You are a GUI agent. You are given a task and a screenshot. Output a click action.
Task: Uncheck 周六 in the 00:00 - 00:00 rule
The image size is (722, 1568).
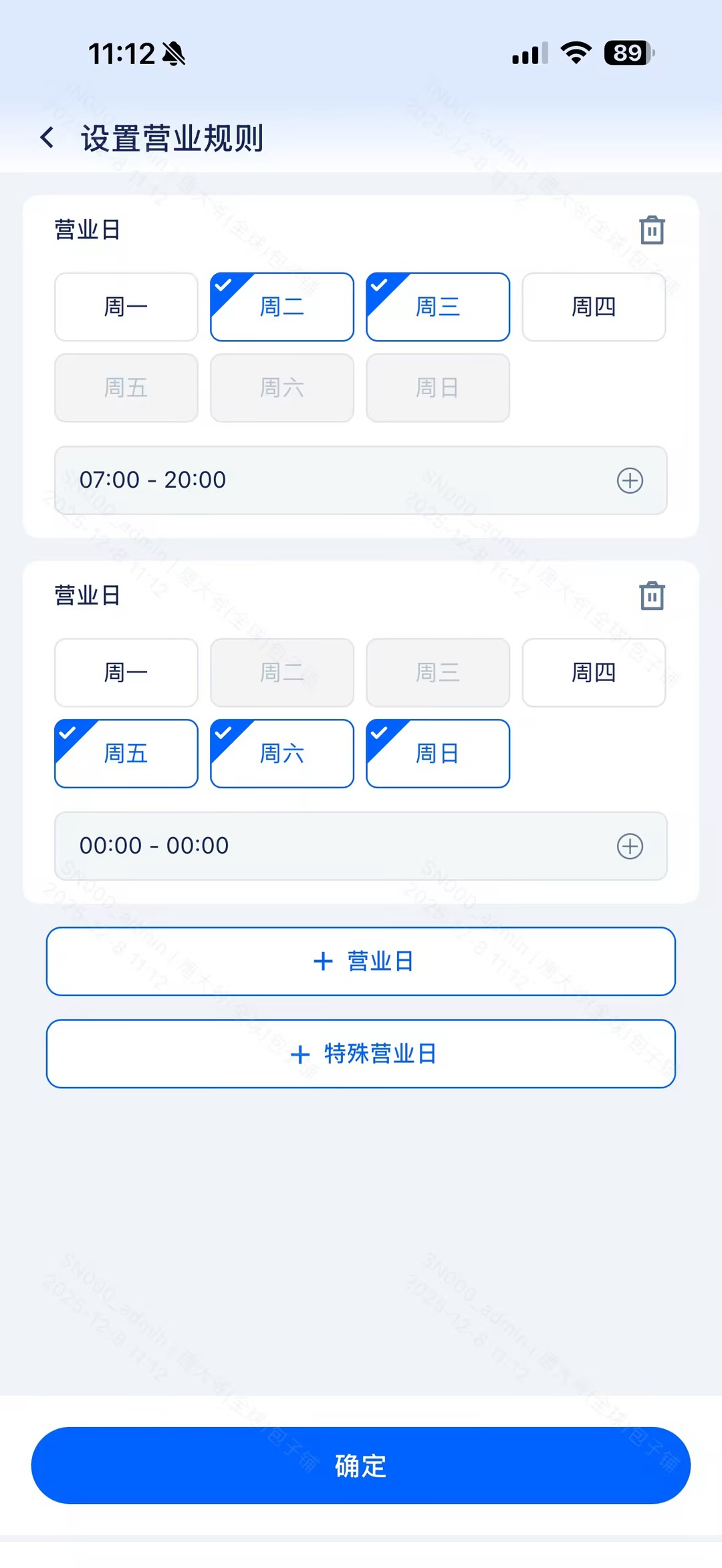pyautogui.click(x=282, y=754)
